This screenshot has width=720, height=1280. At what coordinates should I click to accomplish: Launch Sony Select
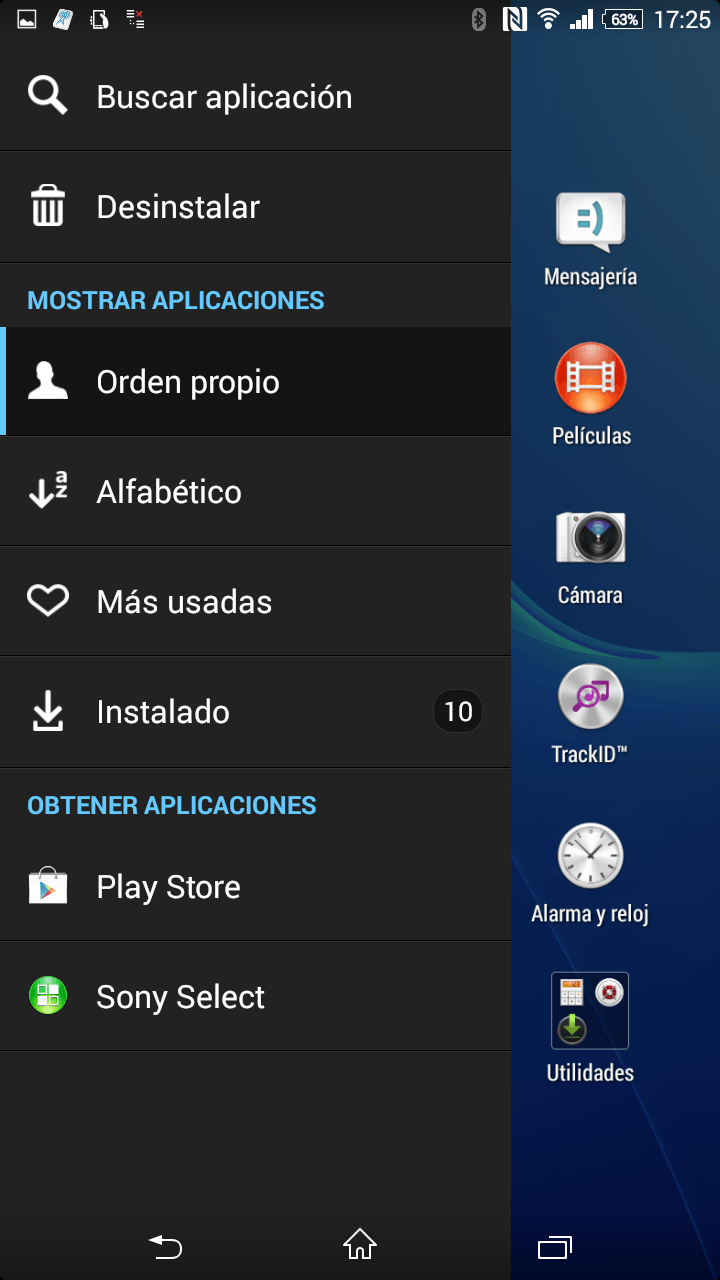click(x=180, y=997)
